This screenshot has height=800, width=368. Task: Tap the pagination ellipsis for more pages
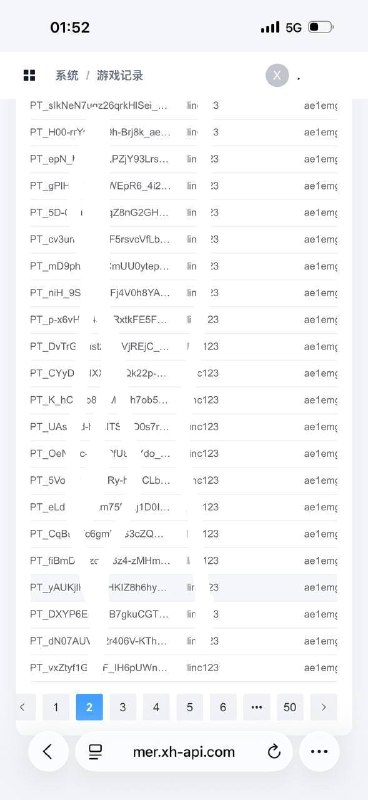(257, 707)
